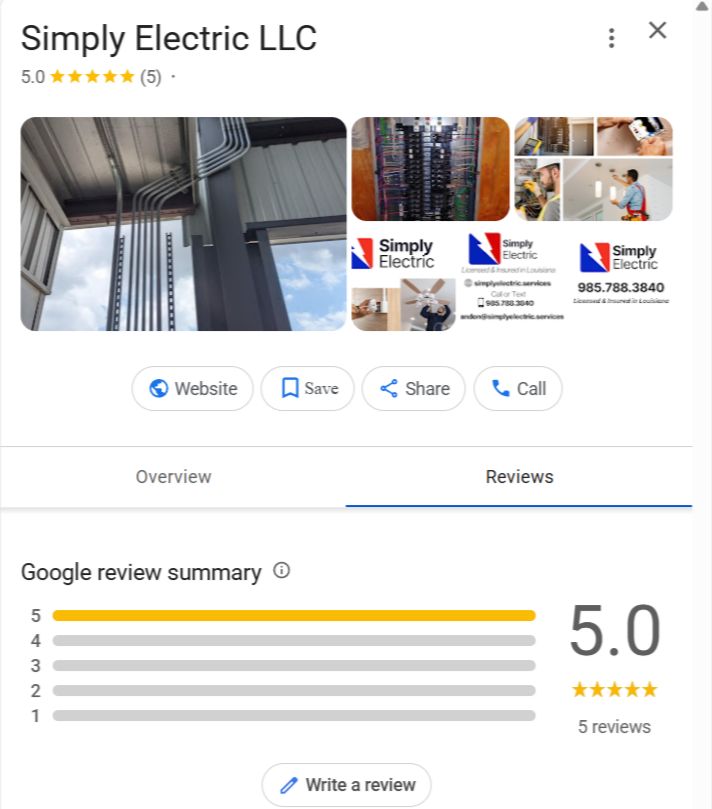Image resolution: width=712 pixels, height=809 pixels.
Task: Share the Simply Electric listing
Action: tap(413, 389)
